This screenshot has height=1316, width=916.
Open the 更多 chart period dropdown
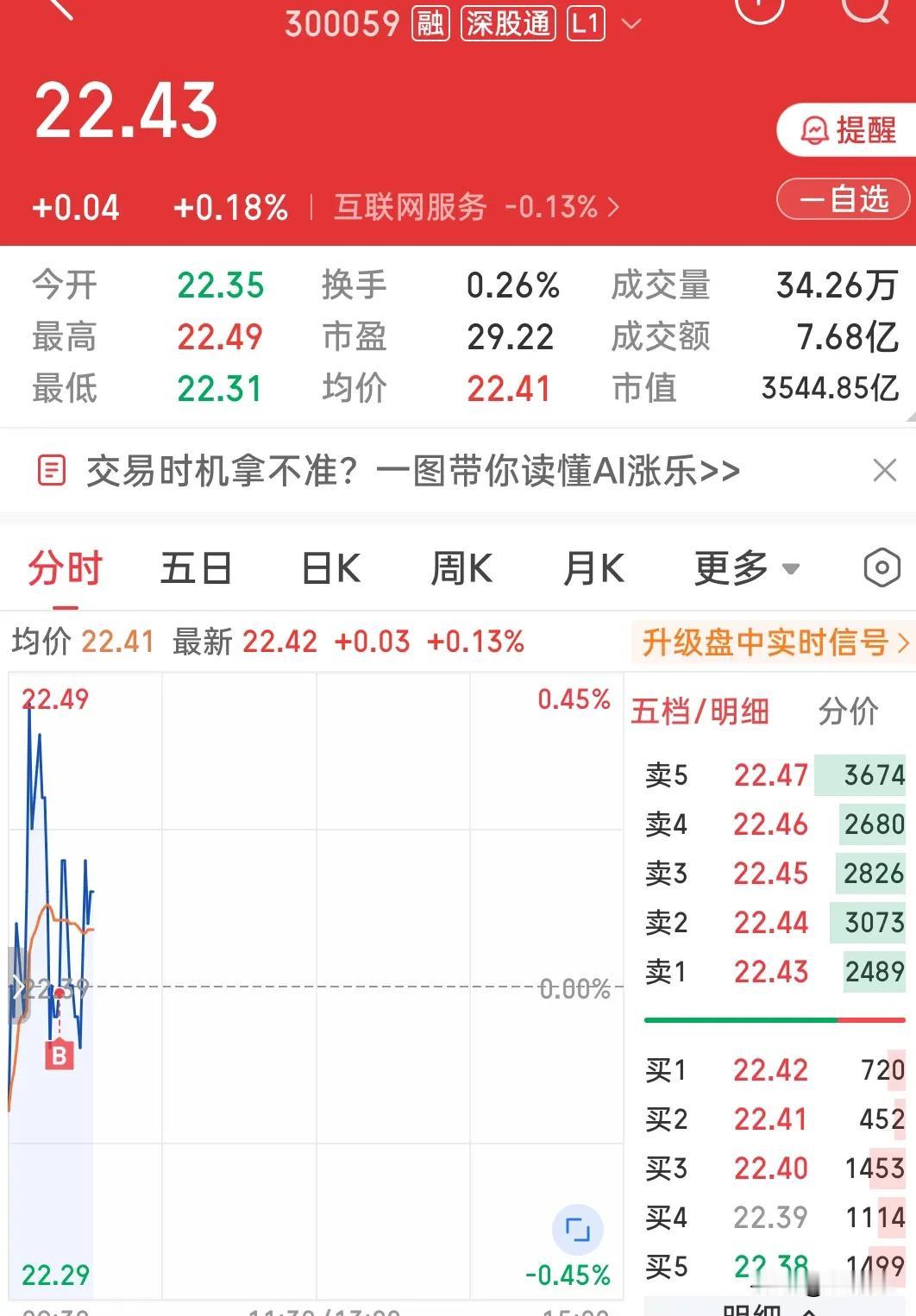[744, 568]
